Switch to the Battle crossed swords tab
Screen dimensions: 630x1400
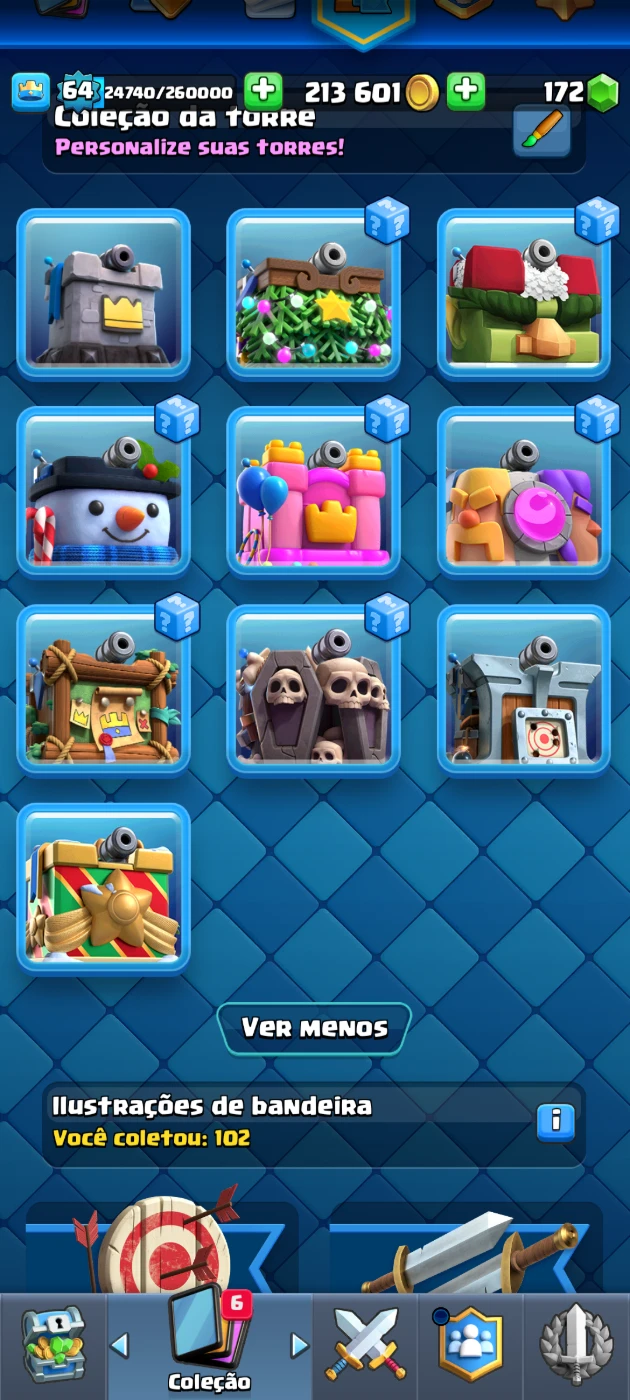tap(366, 1345)
